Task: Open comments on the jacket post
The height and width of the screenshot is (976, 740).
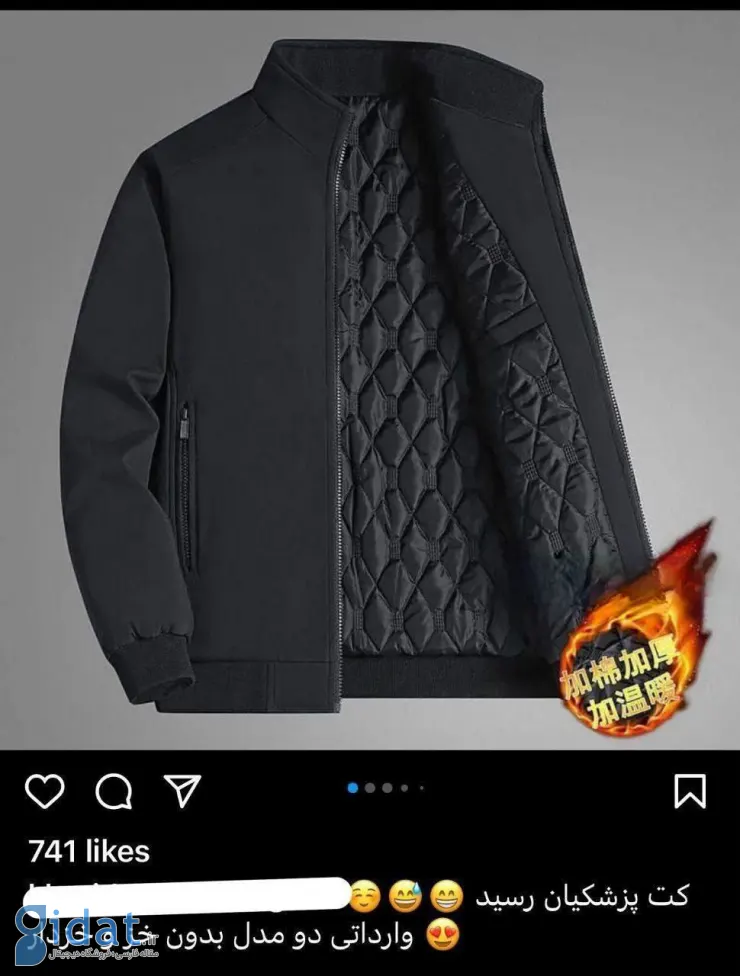Action: pos(113,791)
